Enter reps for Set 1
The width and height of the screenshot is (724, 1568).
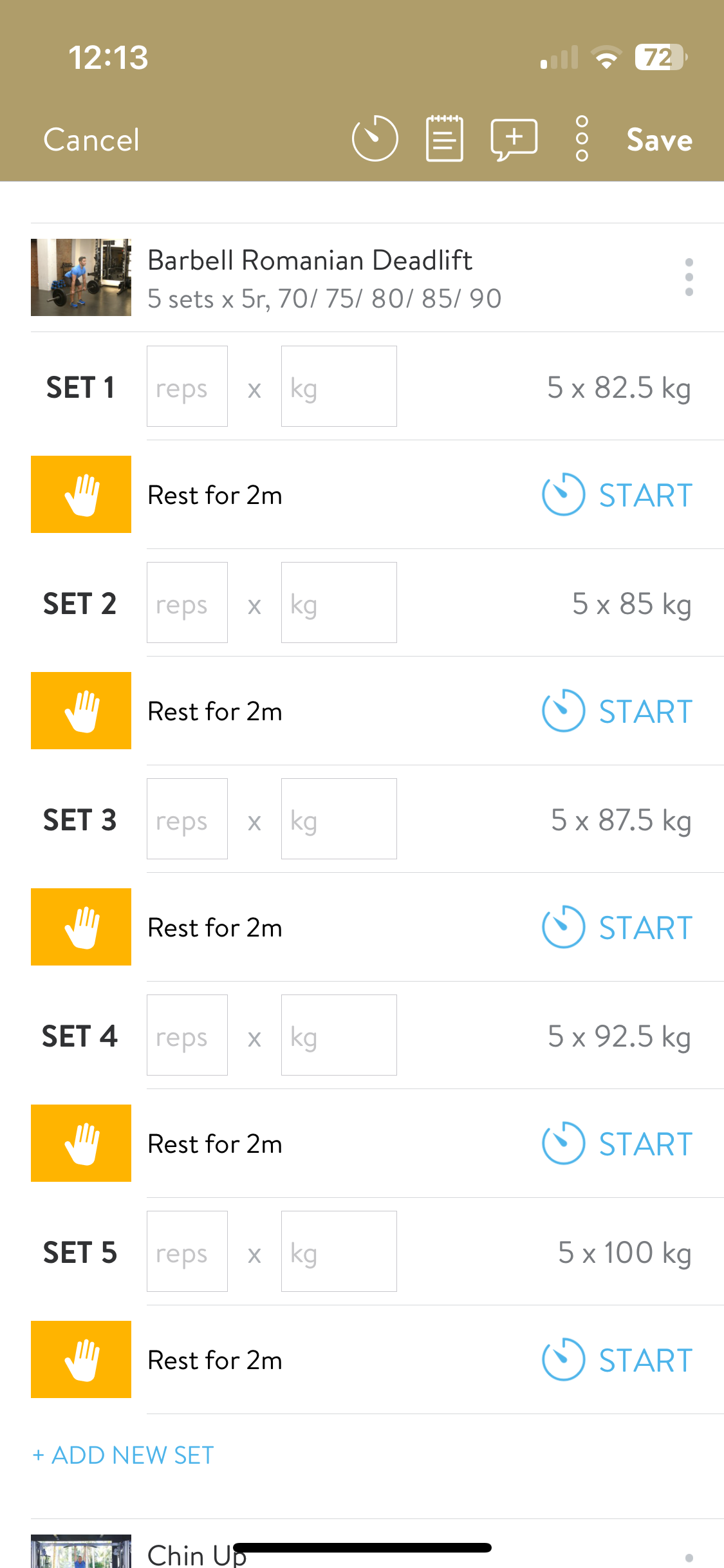tap(187, 386)
